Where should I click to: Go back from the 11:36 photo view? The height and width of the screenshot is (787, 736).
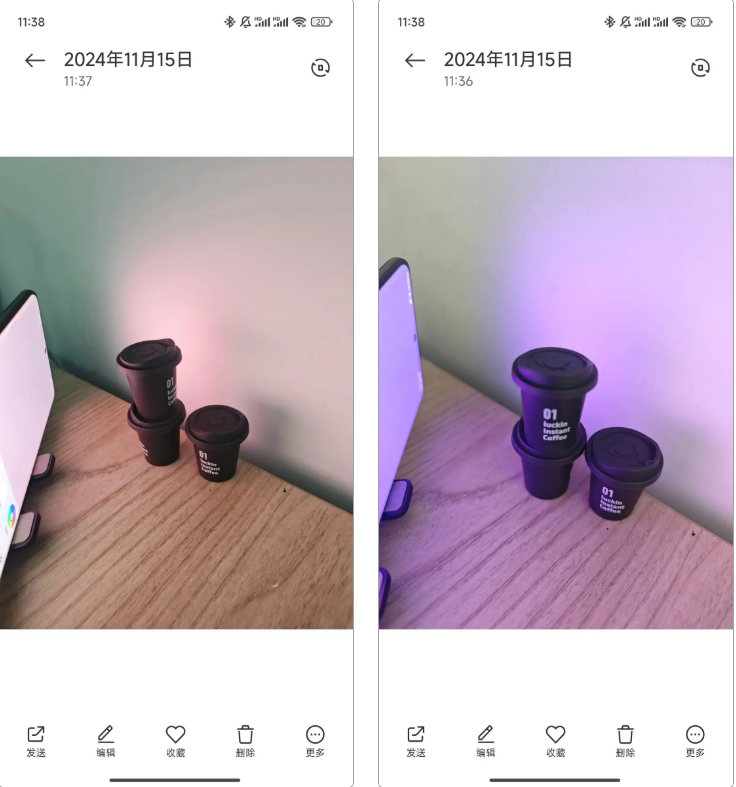(x=415, y=61)
